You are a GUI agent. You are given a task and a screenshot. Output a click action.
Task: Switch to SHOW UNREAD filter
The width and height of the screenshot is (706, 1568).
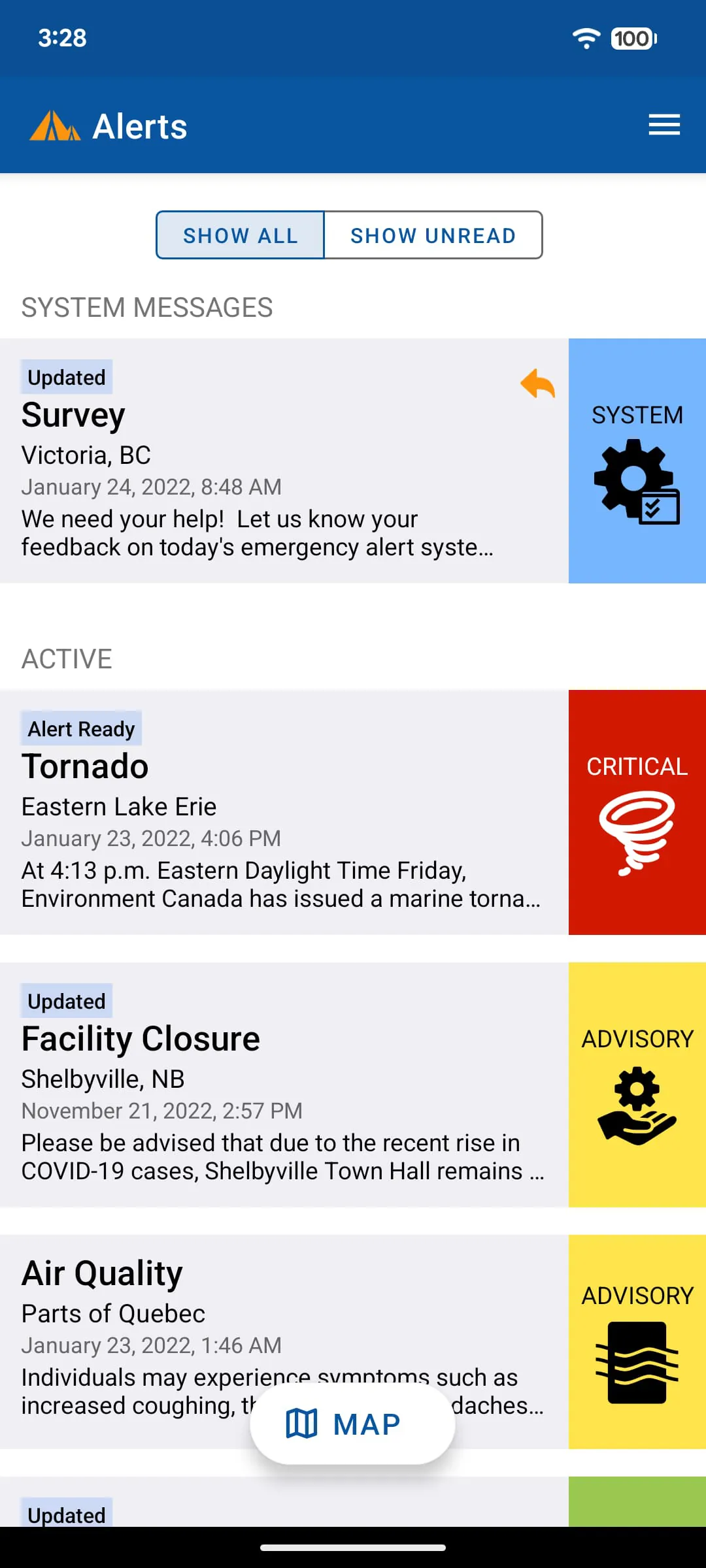point(433,235)
